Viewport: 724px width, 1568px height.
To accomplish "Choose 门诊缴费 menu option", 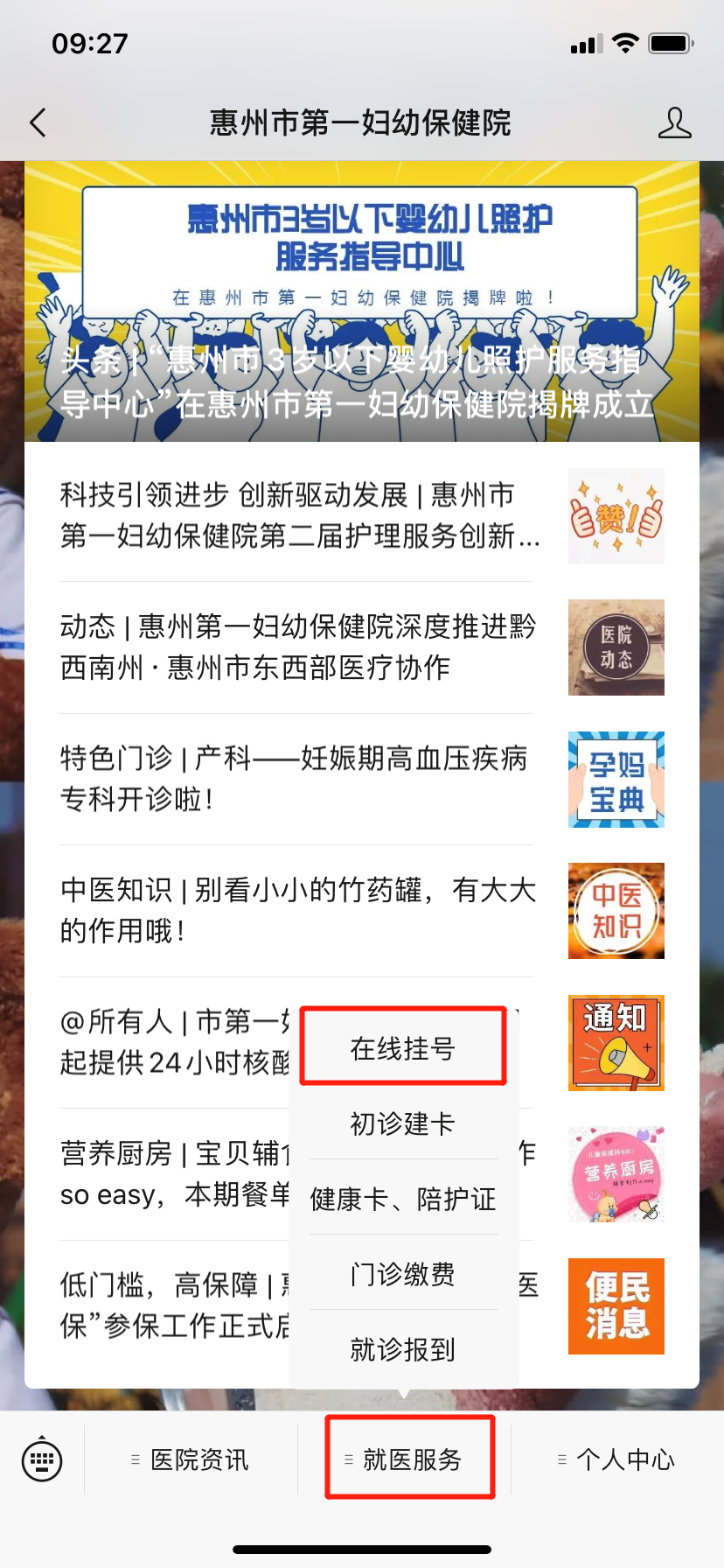I will pyautogui.click(x=403, y=1273).
